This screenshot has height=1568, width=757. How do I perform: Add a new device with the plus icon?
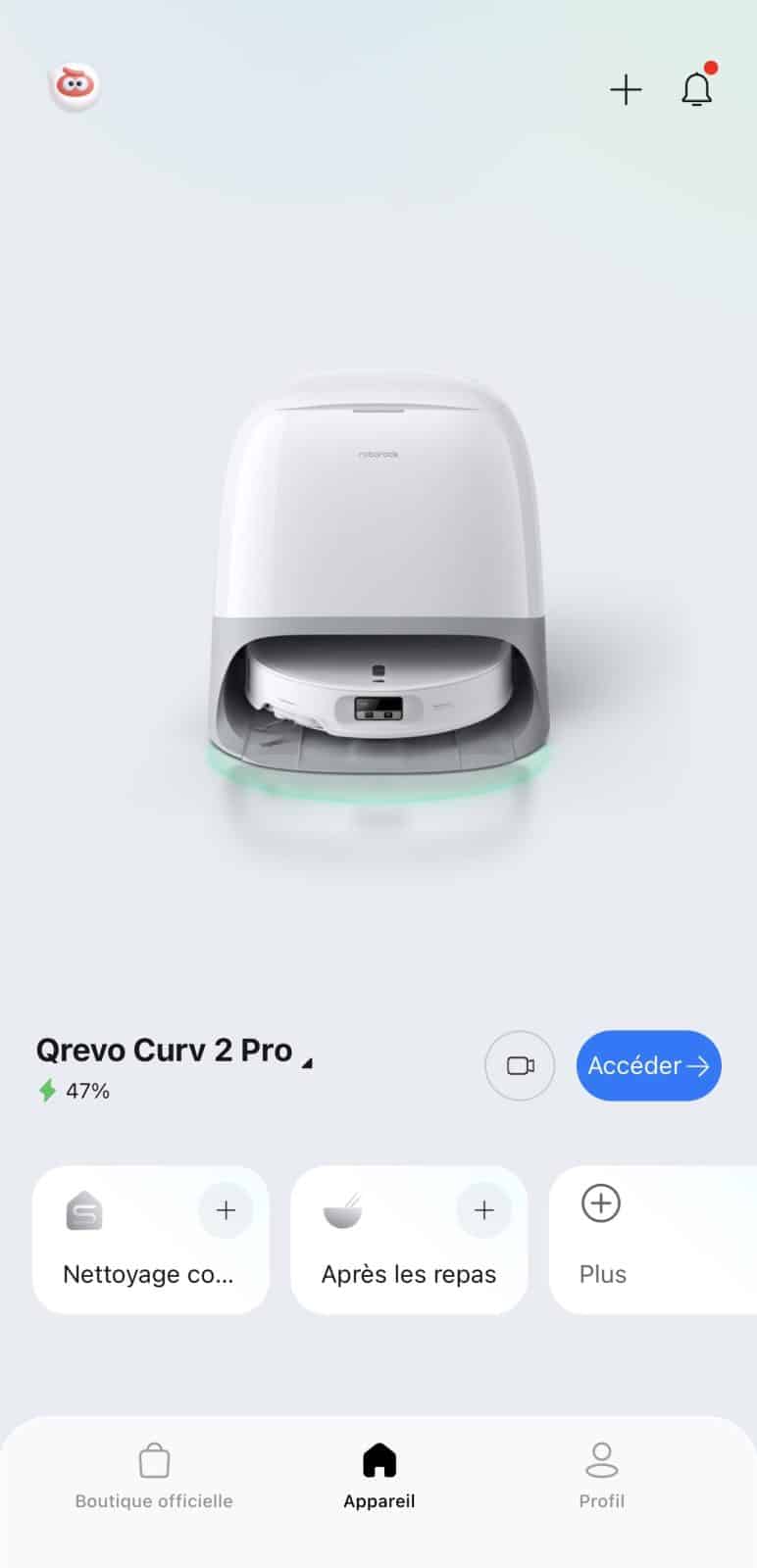click(x=626, y=89)
